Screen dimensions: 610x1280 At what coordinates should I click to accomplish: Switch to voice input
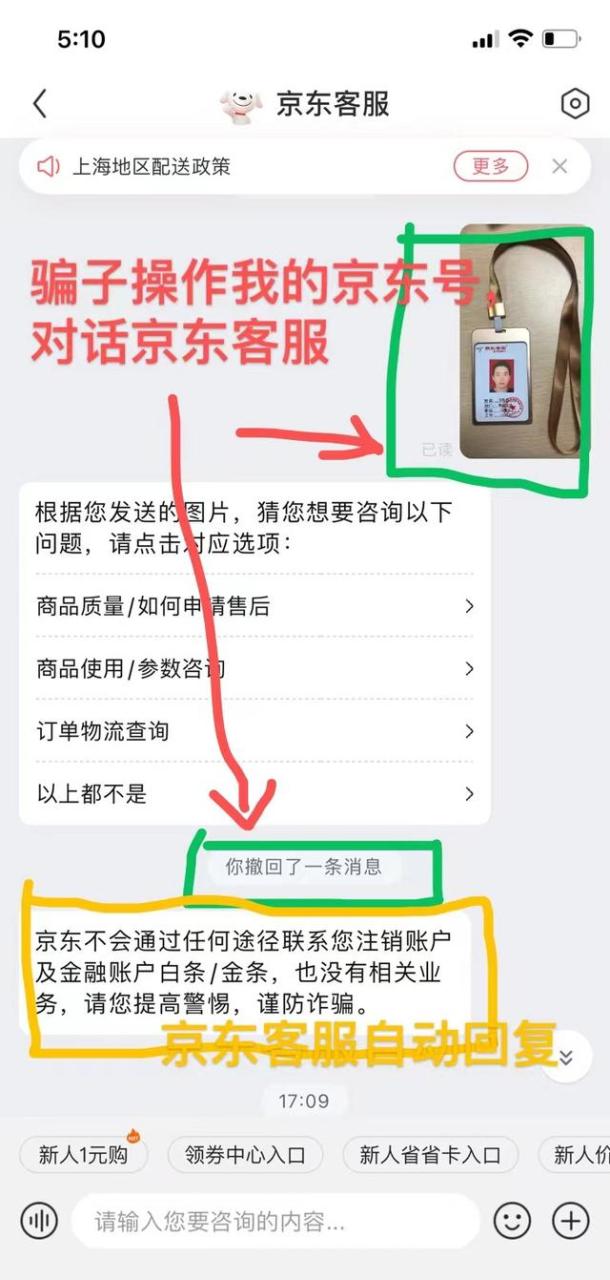click(39, 1220)
